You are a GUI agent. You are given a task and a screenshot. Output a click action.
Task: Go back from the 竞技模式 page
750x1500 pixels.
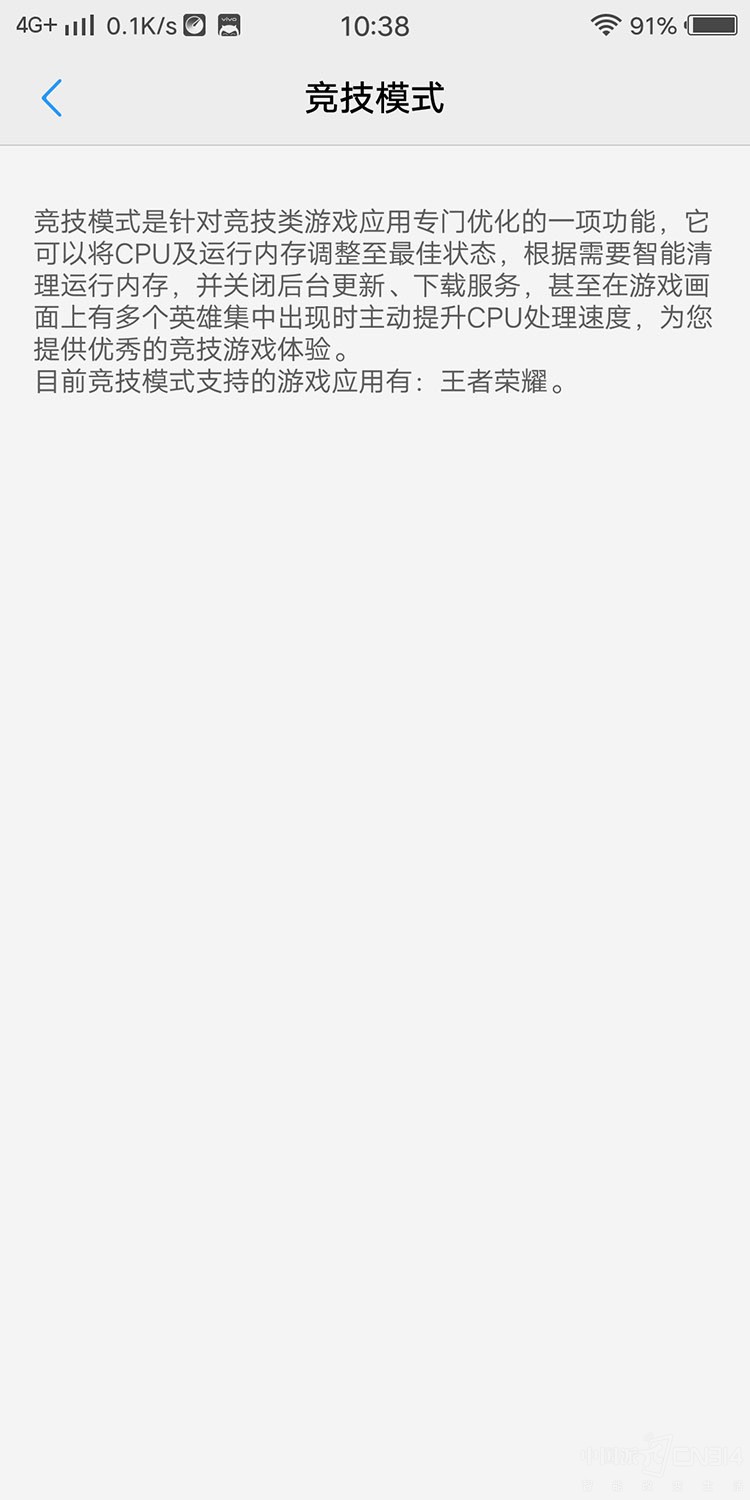pyautogui.click(x=52, y=98)
